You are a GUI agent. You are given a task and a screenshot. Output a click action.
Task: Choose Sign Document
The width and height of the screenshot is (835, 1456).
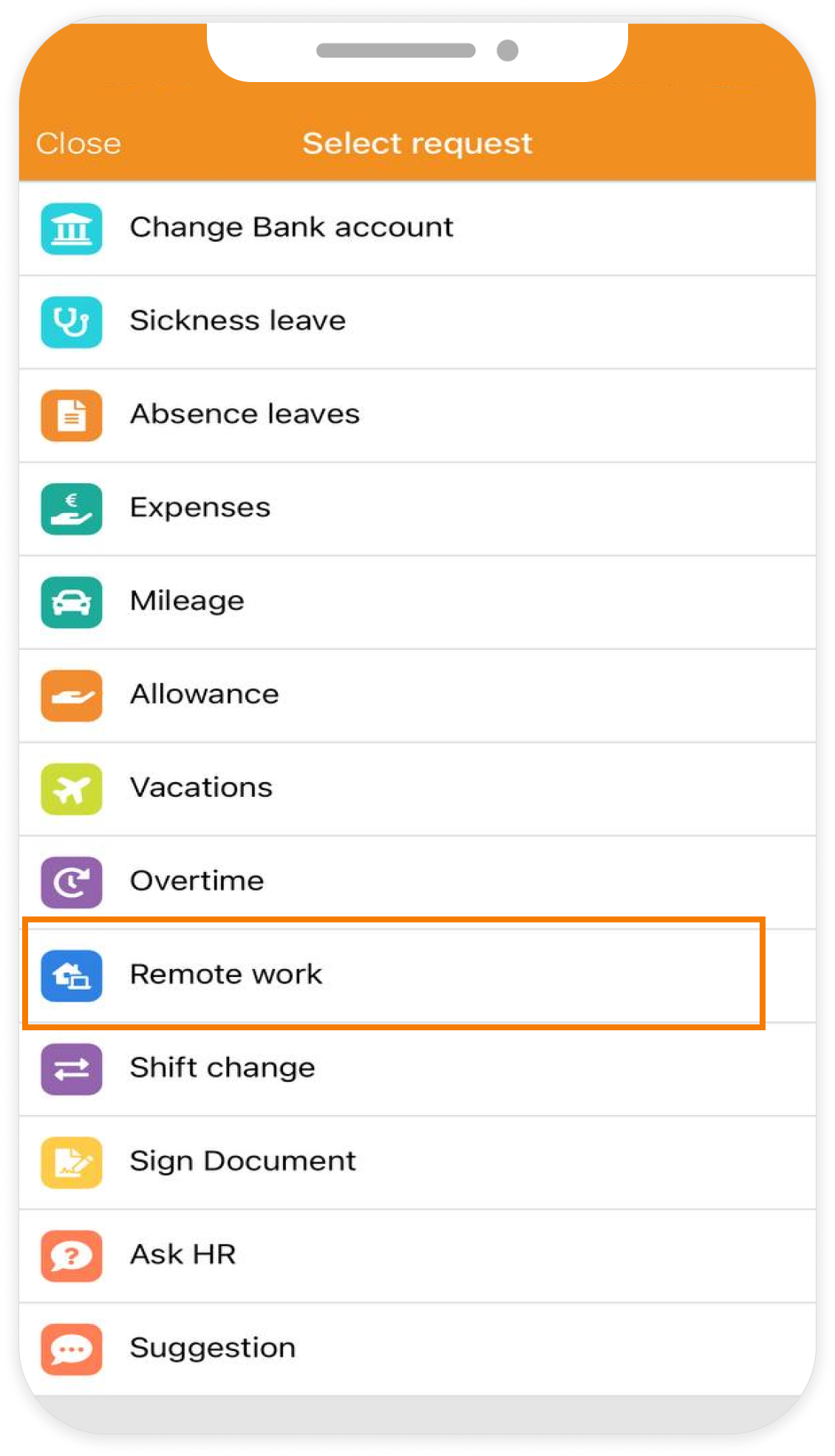(x=242, y=1161)
